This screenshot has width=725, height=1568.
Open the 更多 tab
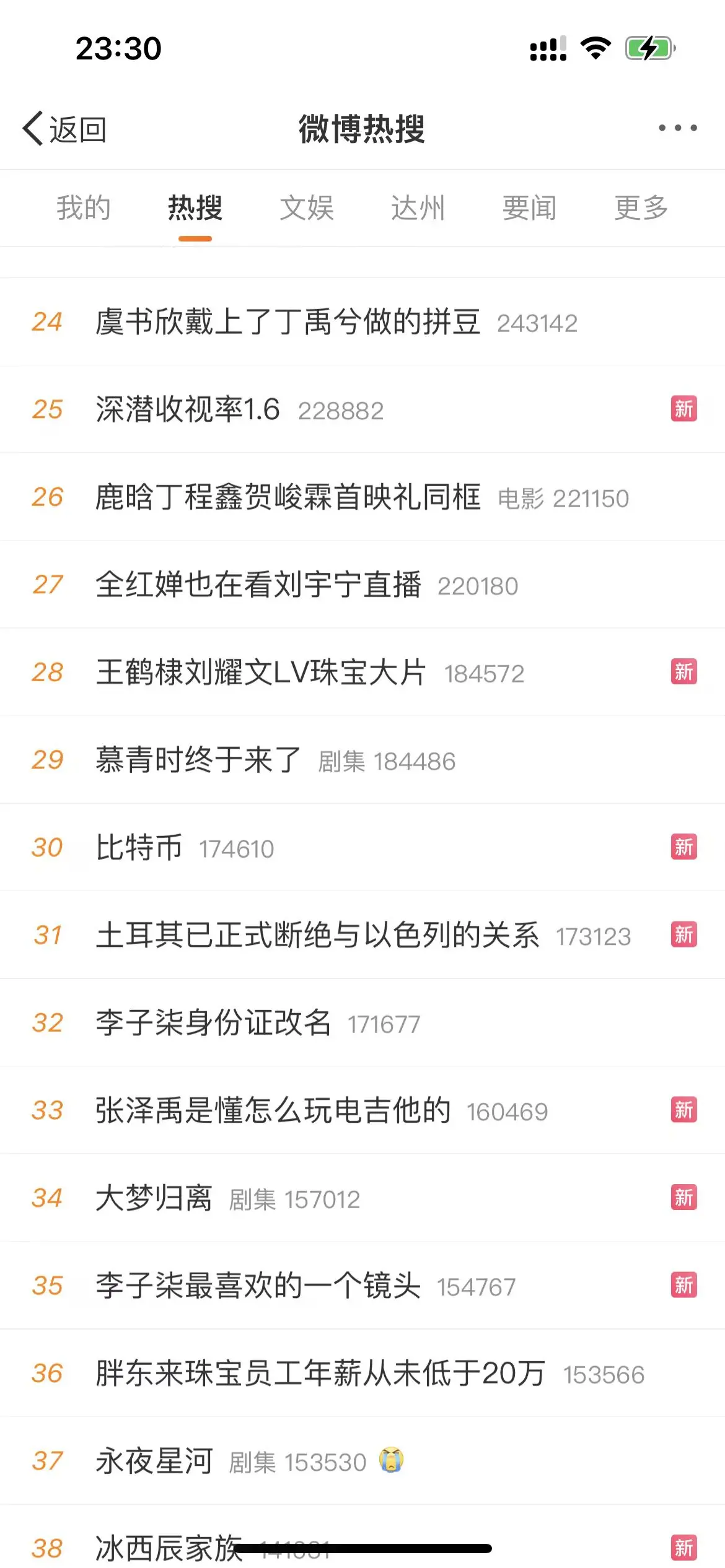click(x=641, y=208)
